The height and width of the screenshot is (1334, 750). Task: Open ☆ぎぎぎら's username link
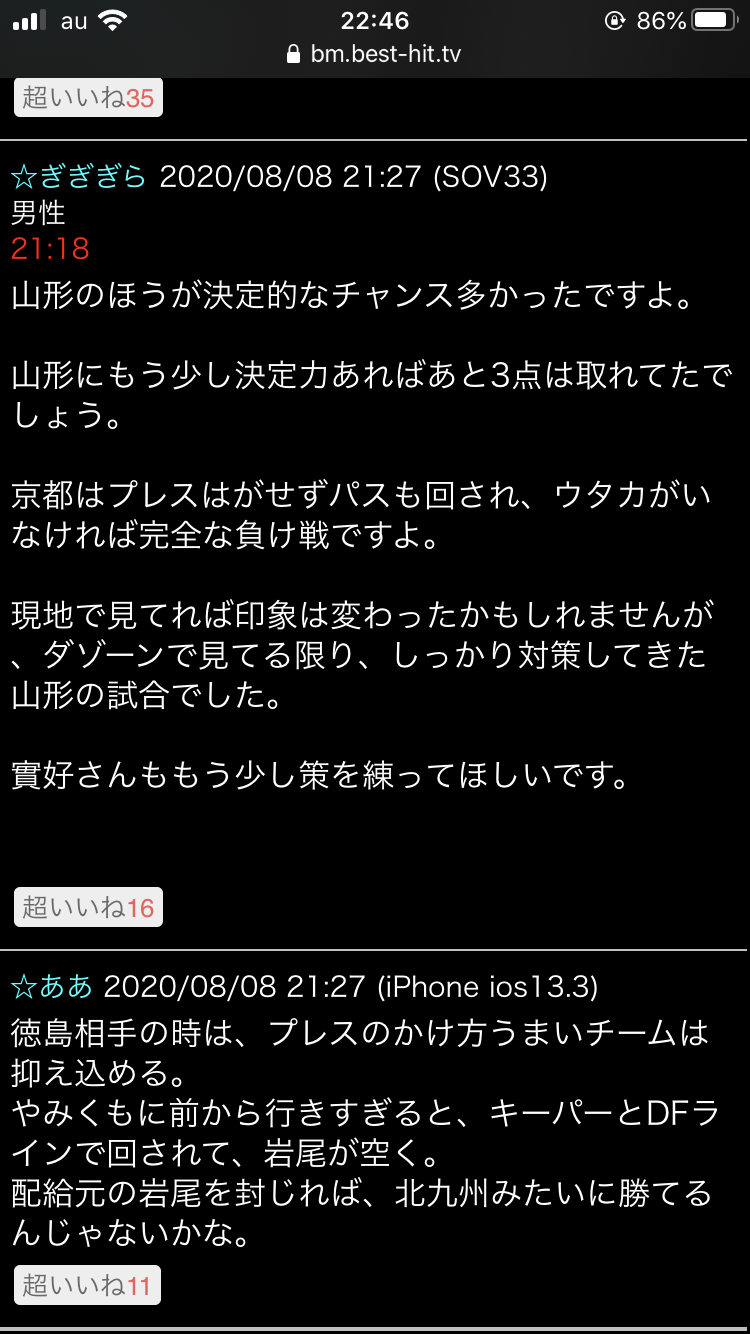coord(79,177)
